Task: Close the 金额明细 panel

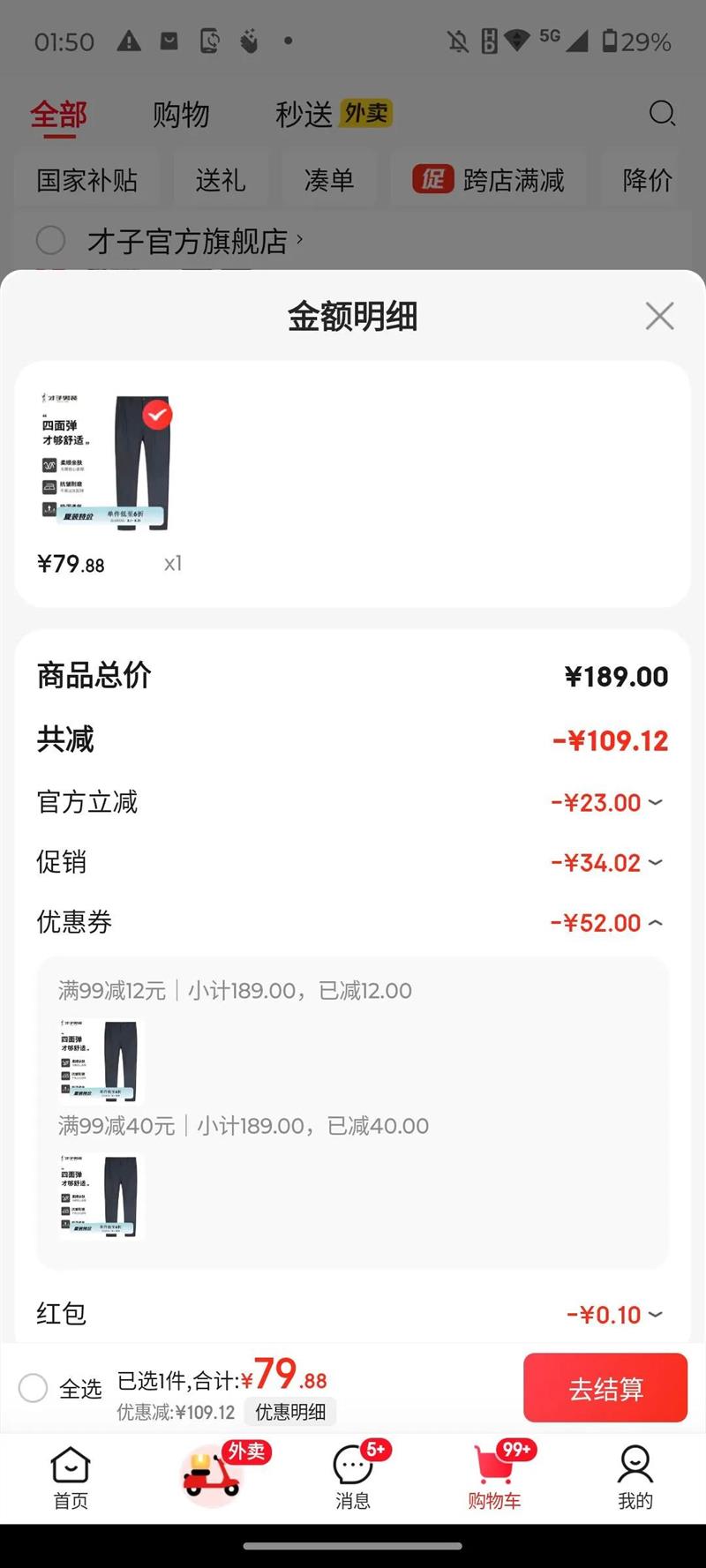Action: 659,316
